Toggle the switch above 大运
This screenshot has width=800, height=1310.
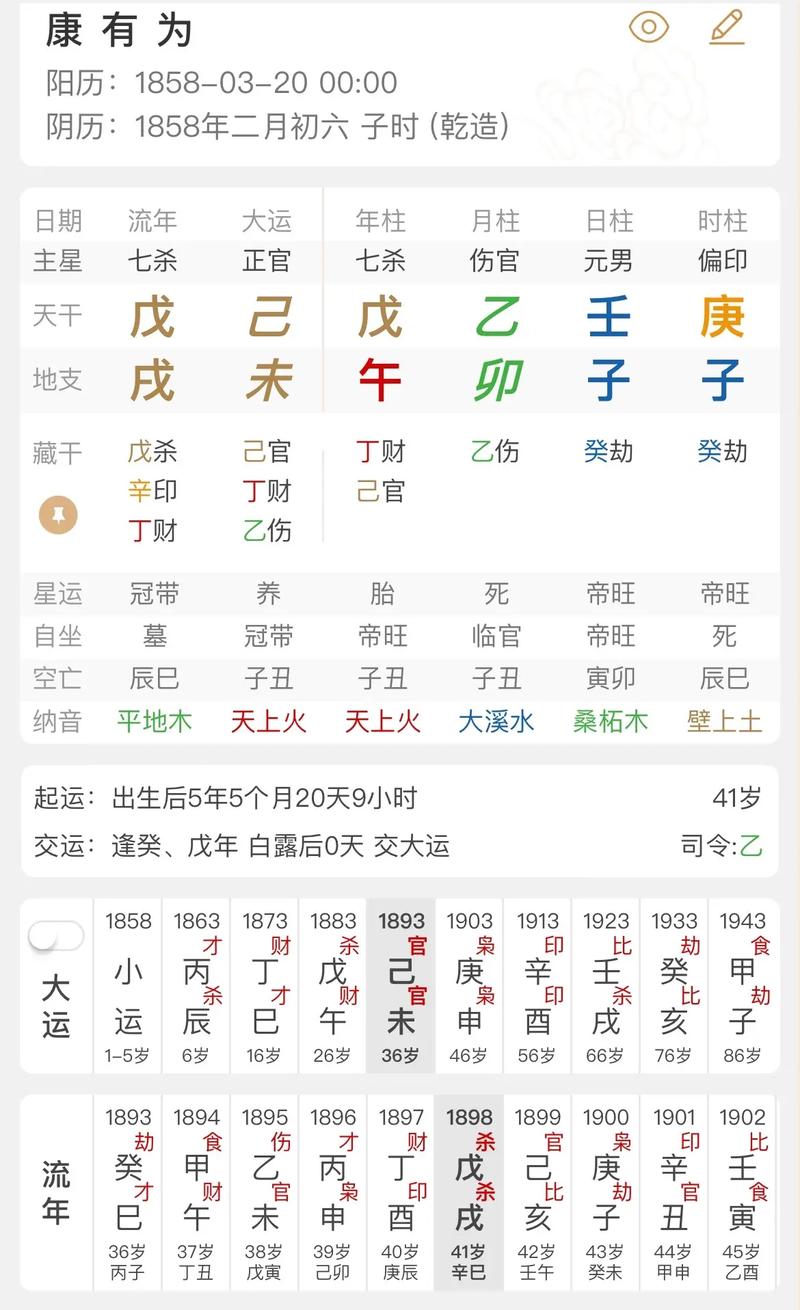[56, 937]
